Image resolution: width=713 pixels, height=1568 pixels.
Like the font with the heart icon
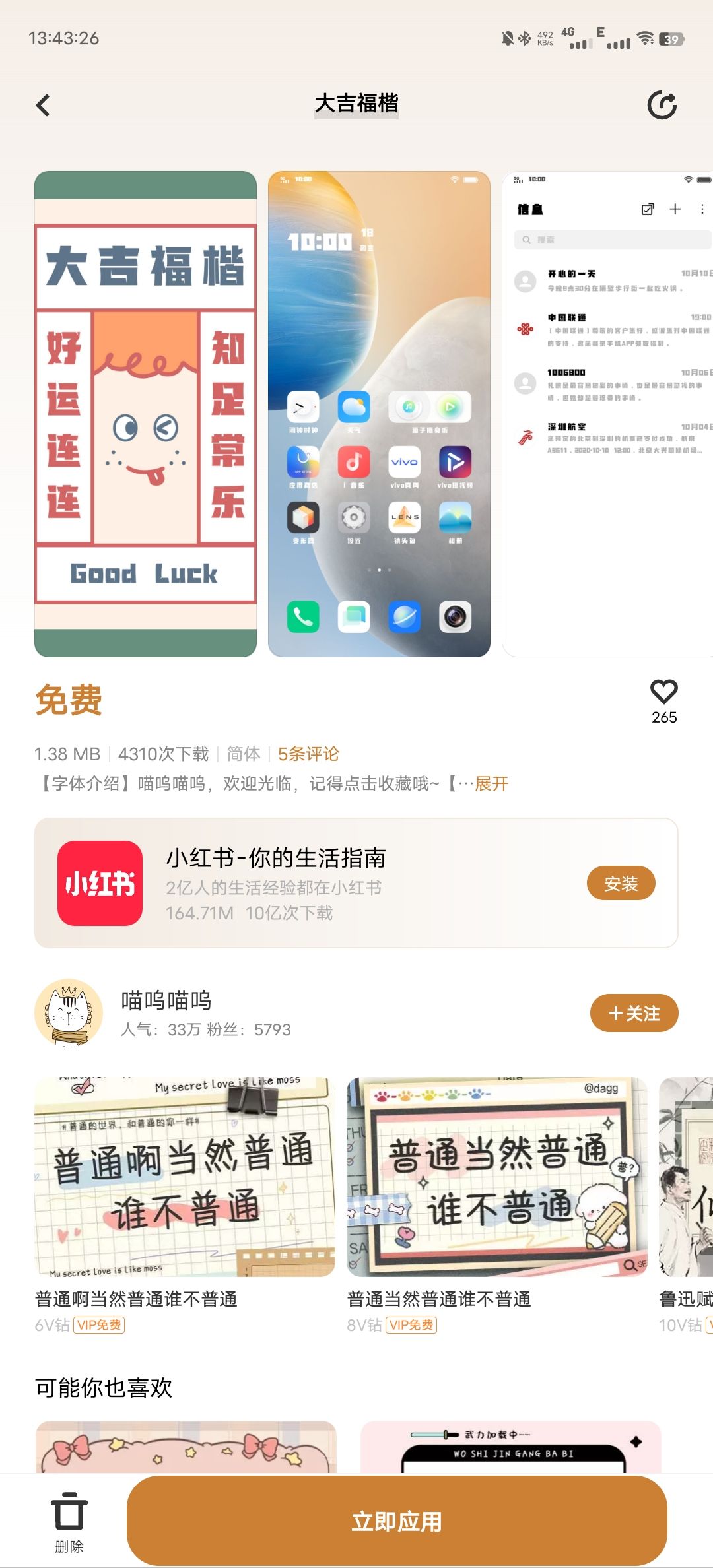pyautogui.click(x=663, y=692)
